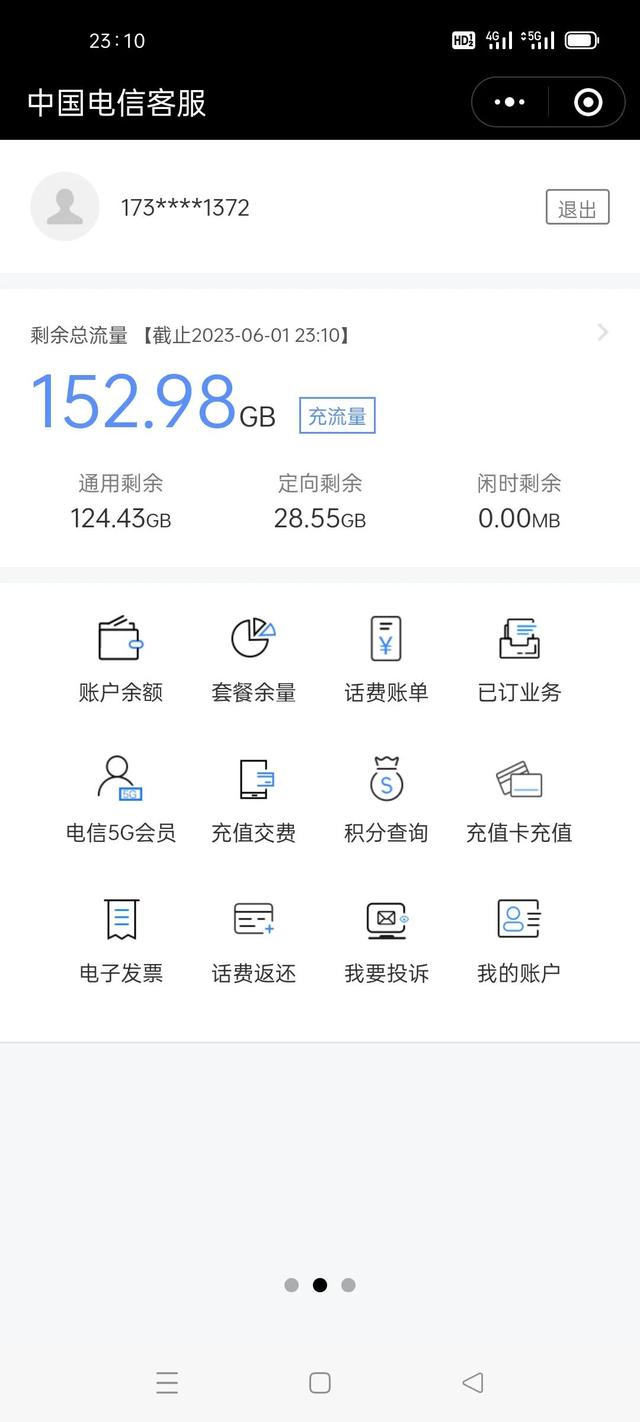Open the mini program more options menu
Viewport: 640px width, 1422px height.
coord(510,102)
